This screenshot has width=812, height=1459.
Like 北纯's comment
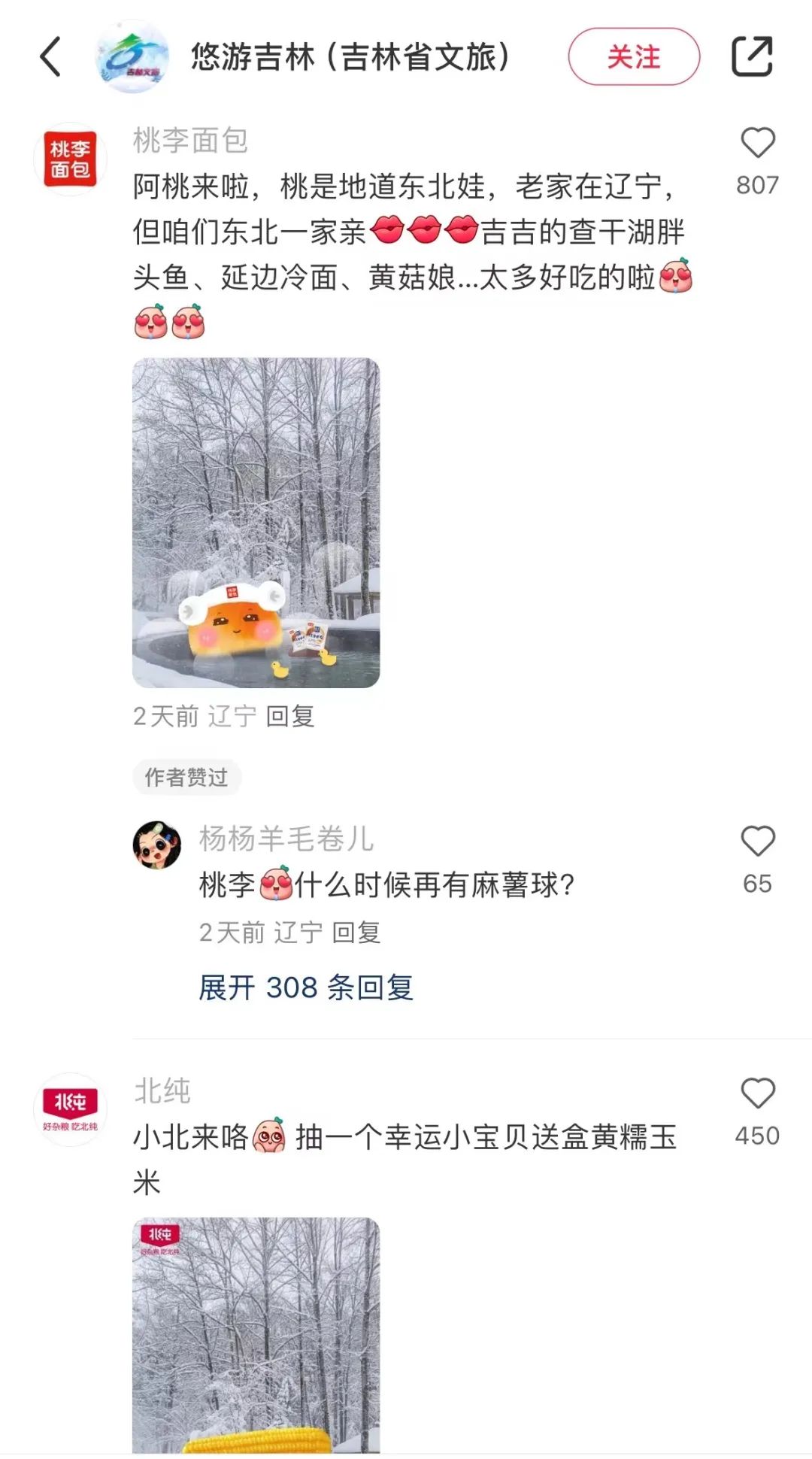(757, 1094)
